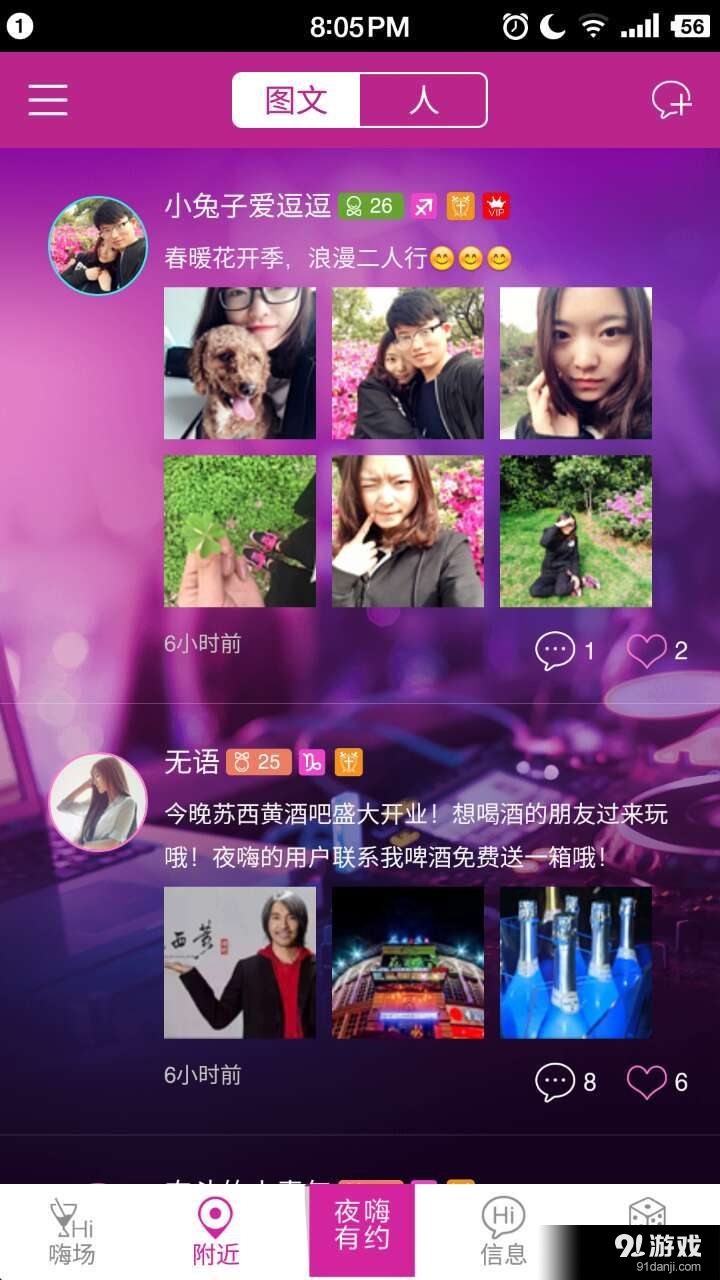Screen dimensions: 720x1280
Task: Switch to the 图文 tab
Action: [296, 100]
